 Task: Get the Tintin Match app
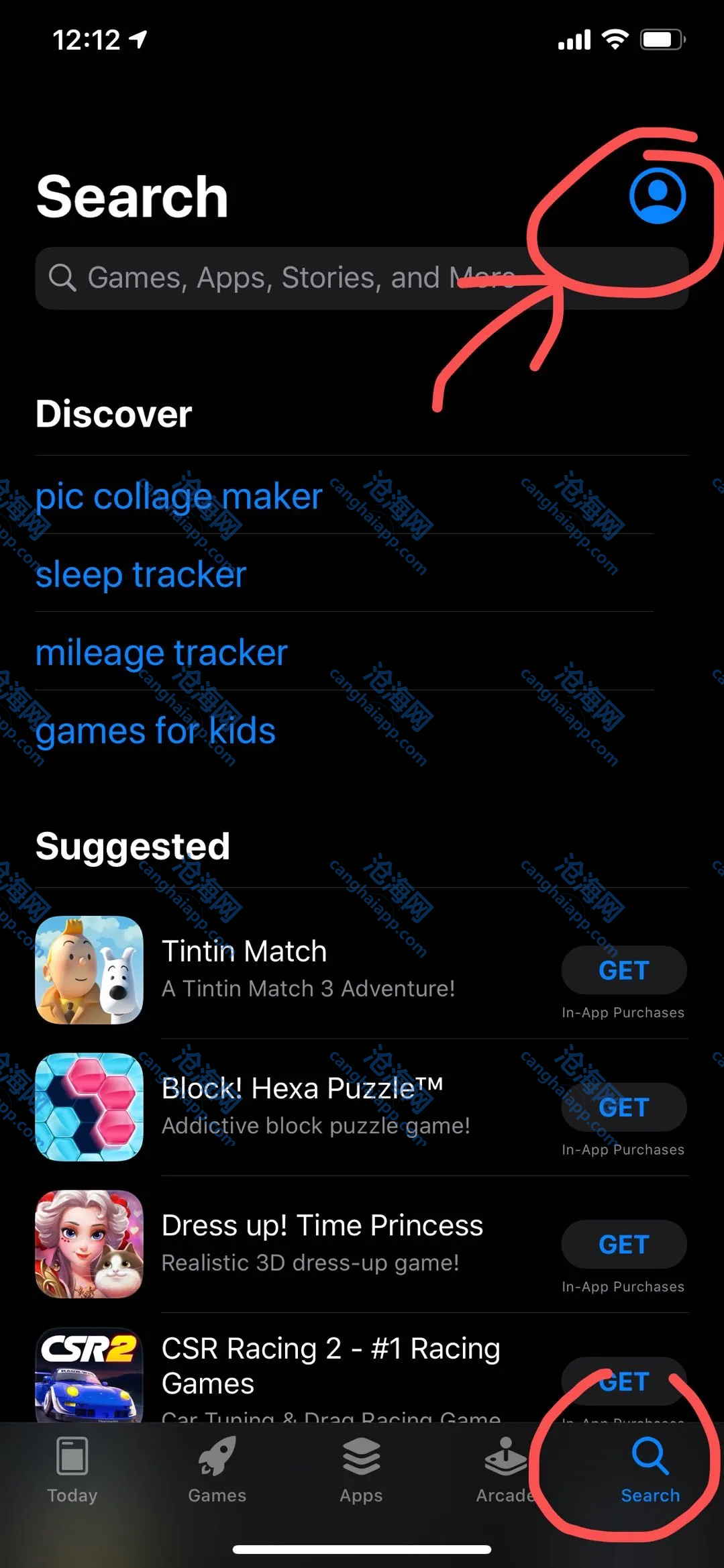(623, 970)
